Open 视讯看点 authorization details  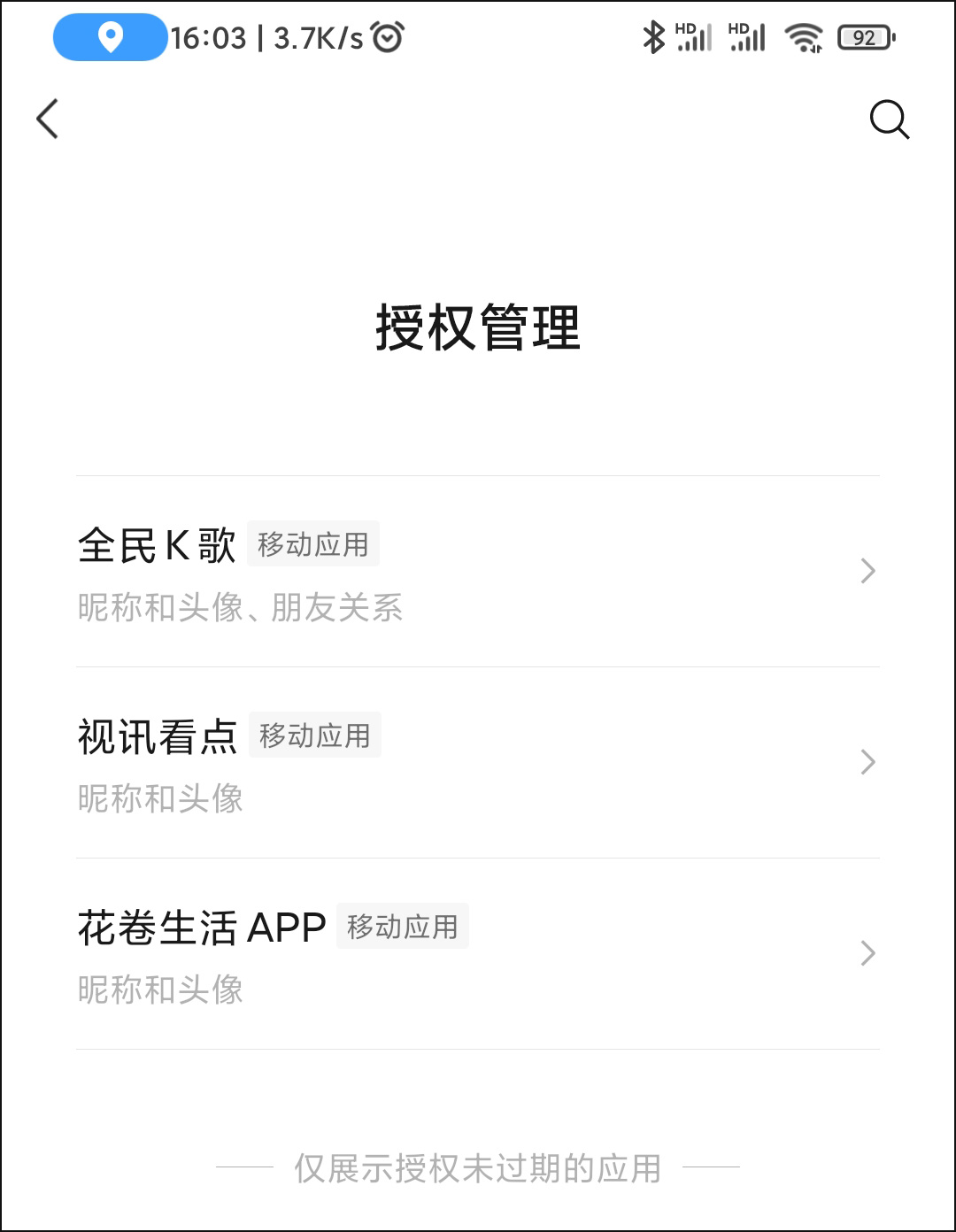pyautogui.click(x=478, y=763)
